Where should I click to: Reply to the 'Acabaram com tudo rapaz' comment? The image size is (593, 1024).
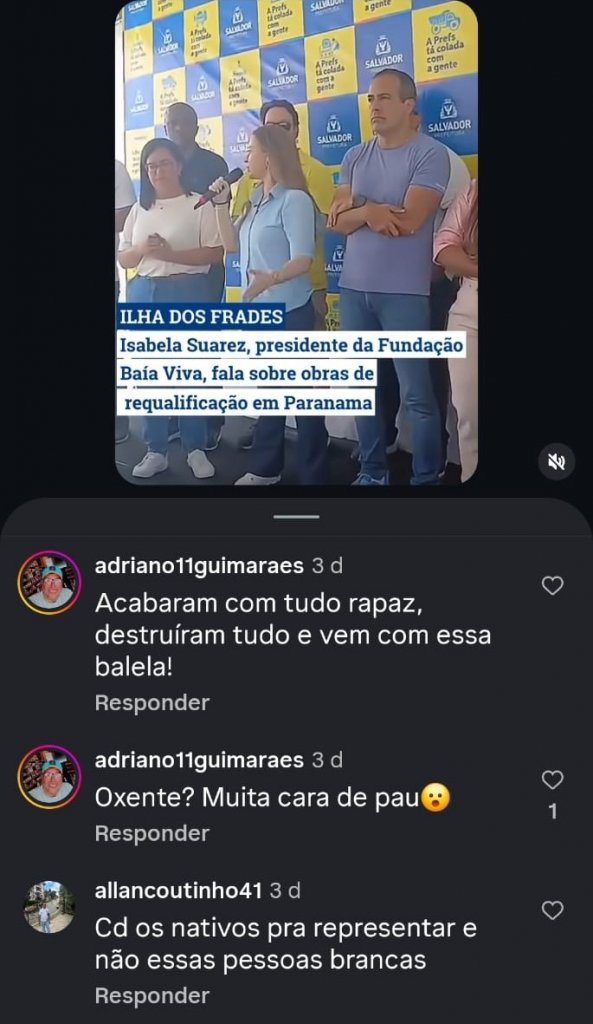coord(152,703)
